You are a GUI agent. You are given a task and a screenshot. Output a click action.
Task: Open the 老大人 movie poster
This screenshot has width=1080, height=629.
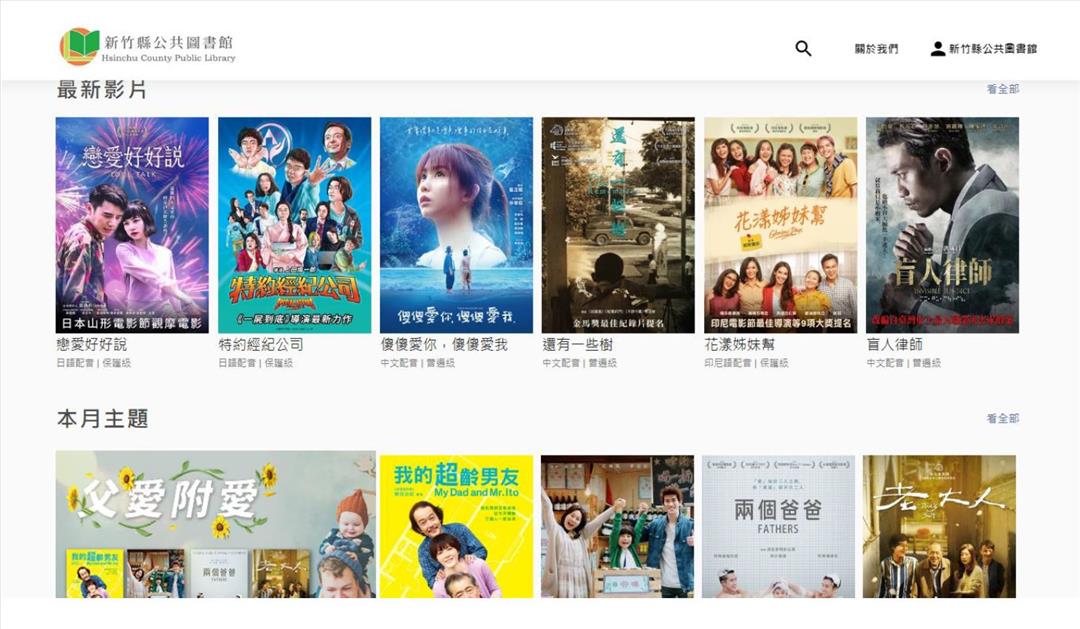(x=939, y=526)
